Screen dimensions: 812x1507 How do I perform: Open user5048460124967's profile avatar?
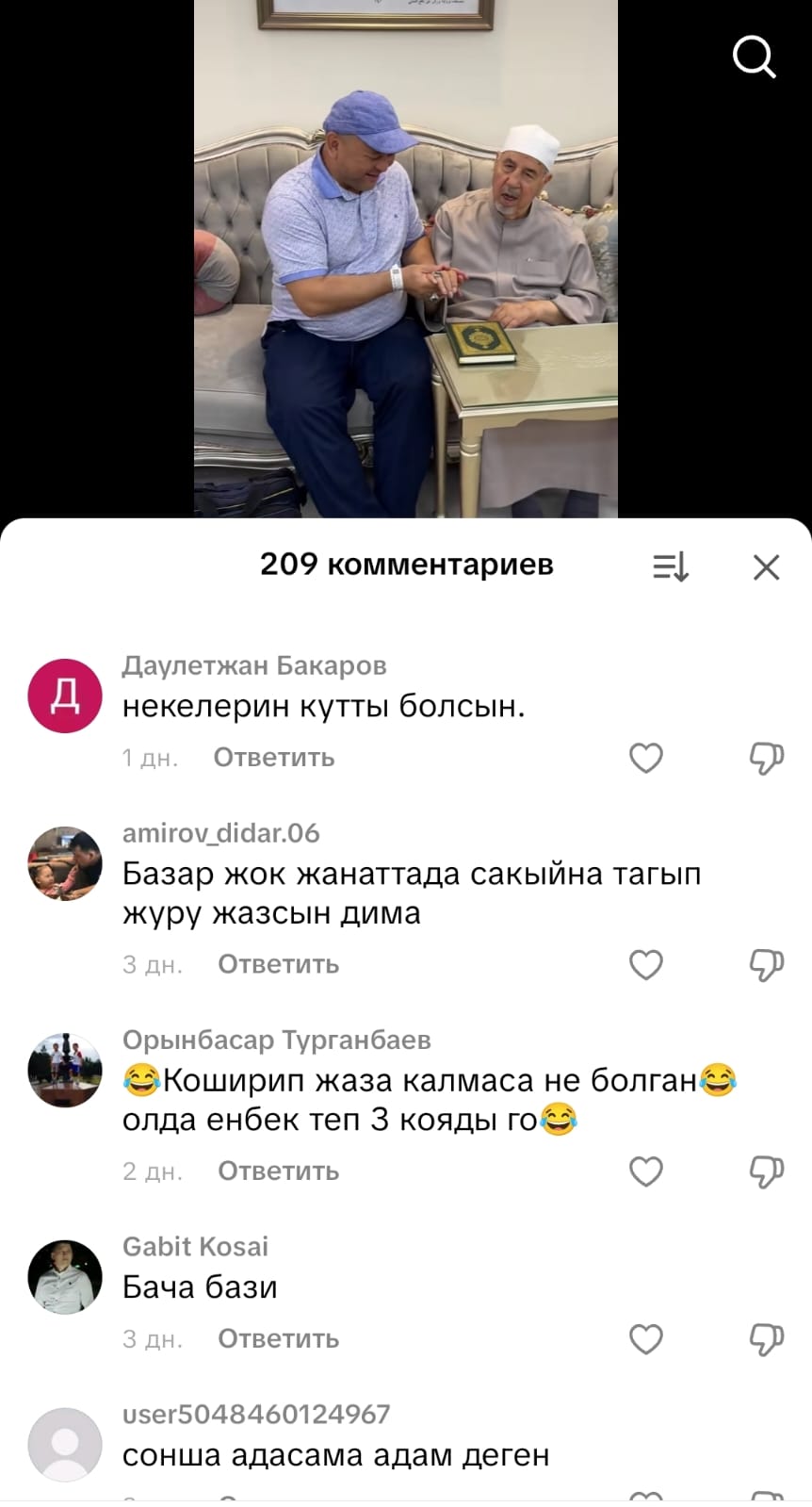click(x=65, y=1445)
